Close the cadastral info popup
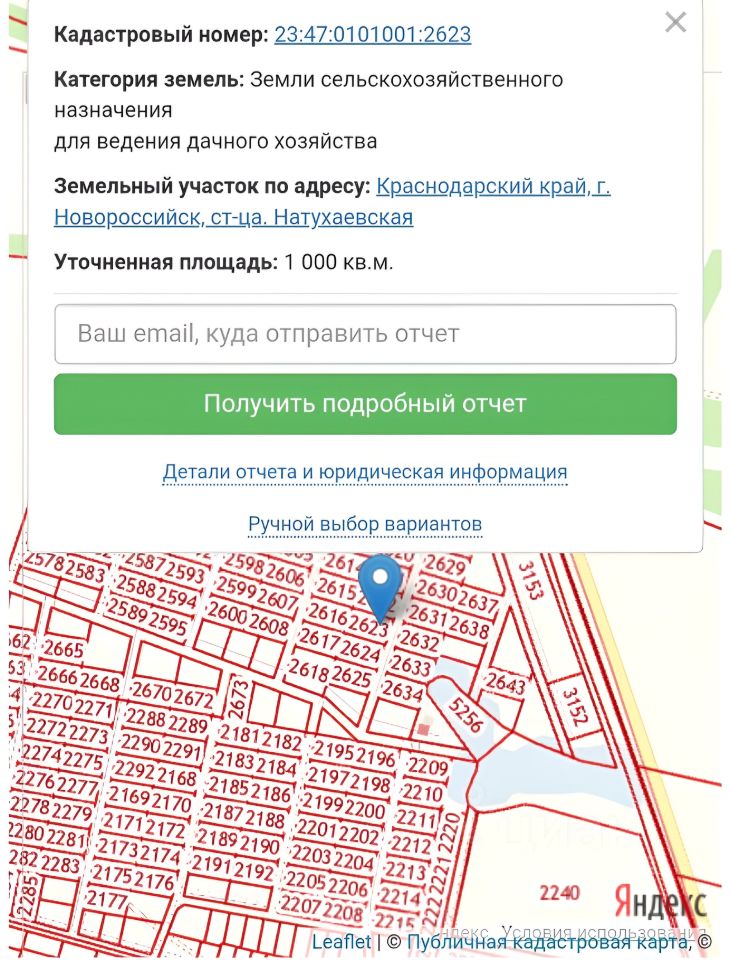 point(676,22)
